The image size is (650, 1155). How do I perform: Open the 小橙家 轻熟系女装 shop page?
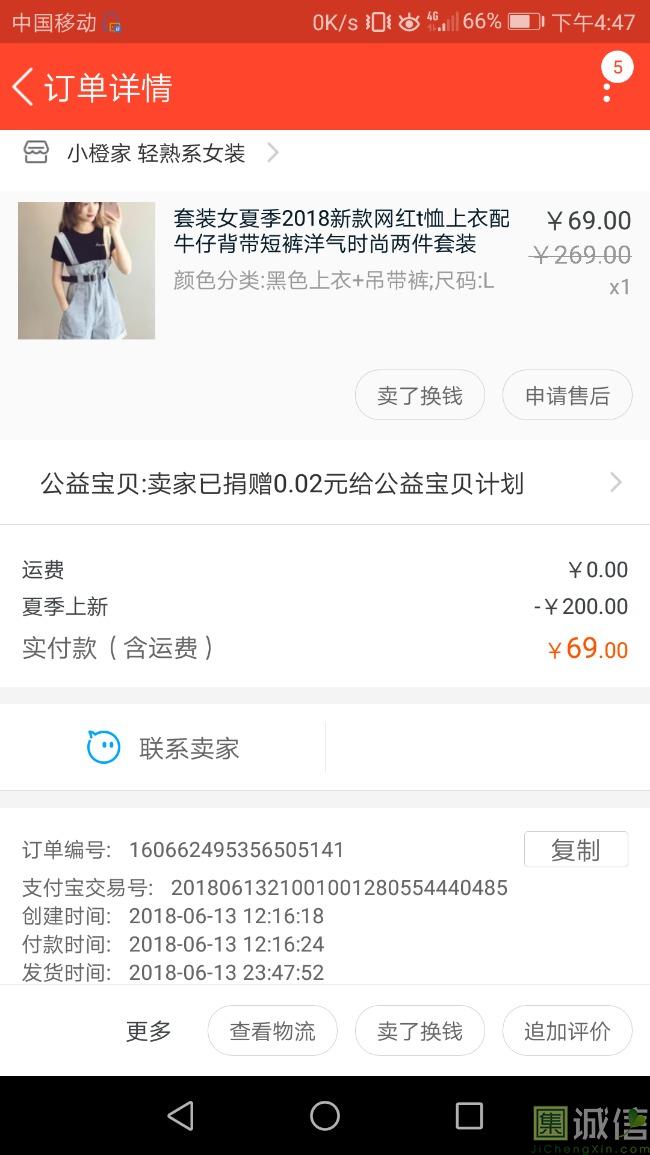pyautogui.click(x=155, y=153)
